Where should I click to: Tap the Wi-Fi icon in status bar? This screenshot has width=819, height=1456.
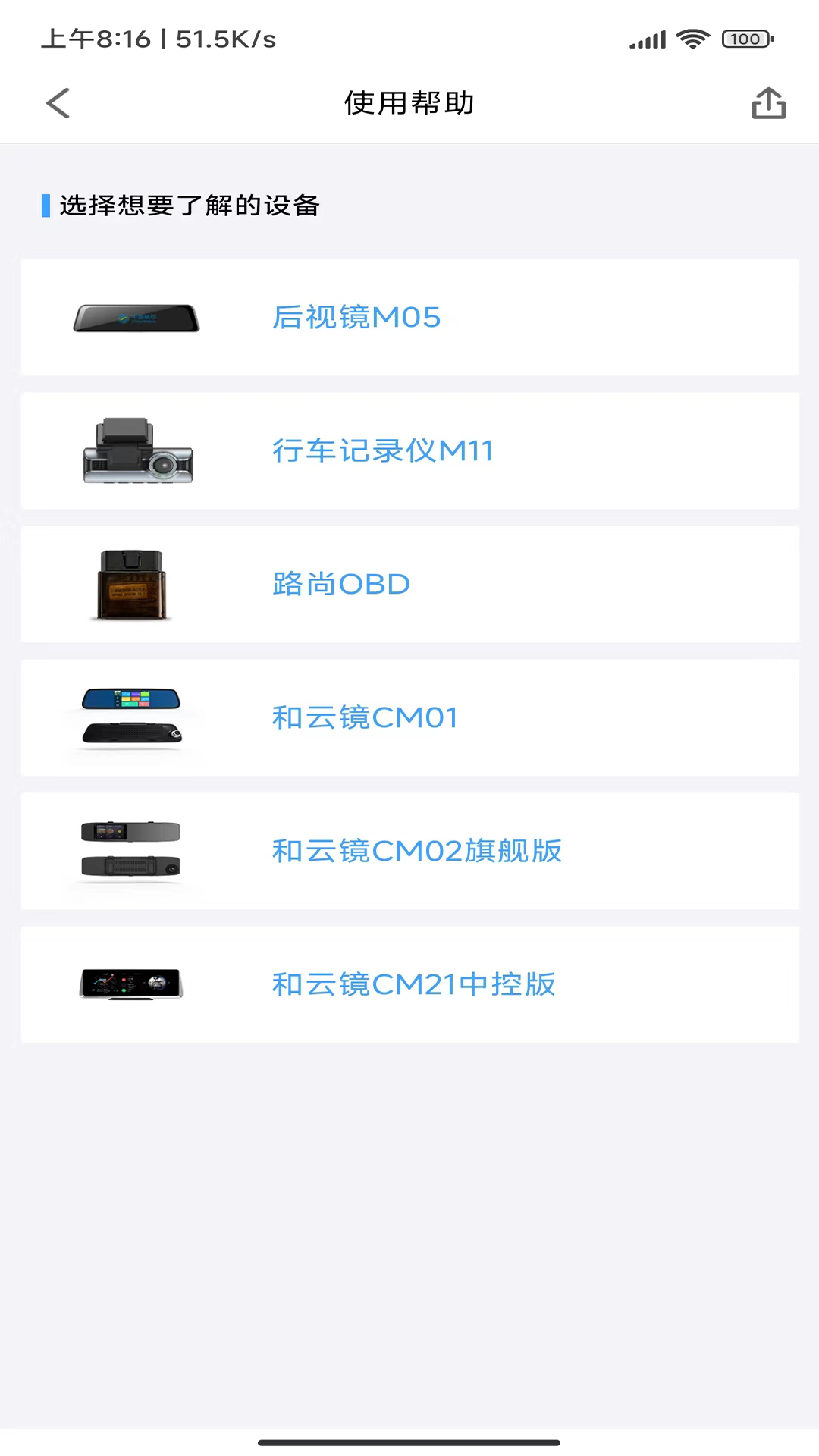(x=692, y=39)
